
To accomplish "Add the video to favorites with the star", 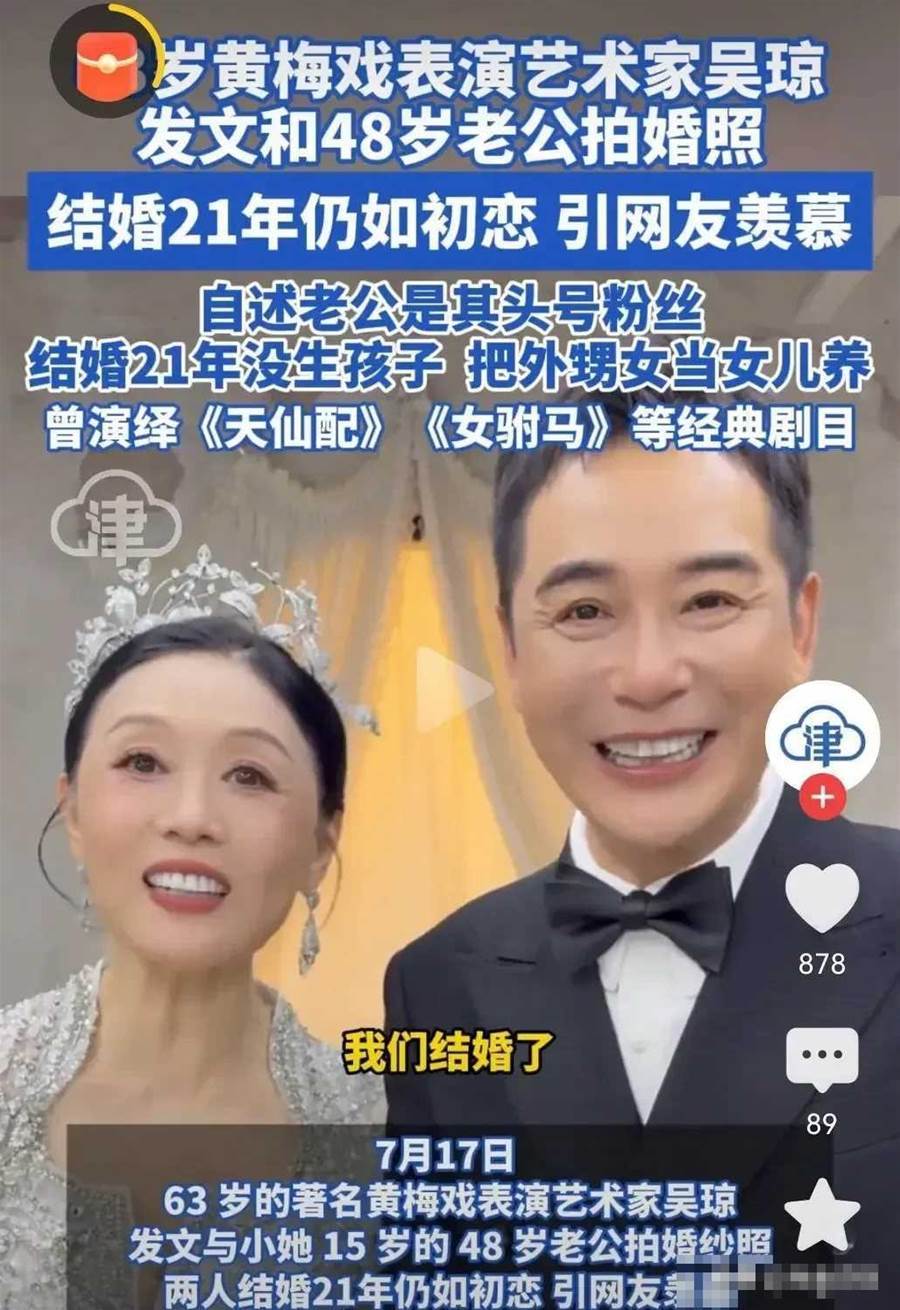I will pos(822,1215).
